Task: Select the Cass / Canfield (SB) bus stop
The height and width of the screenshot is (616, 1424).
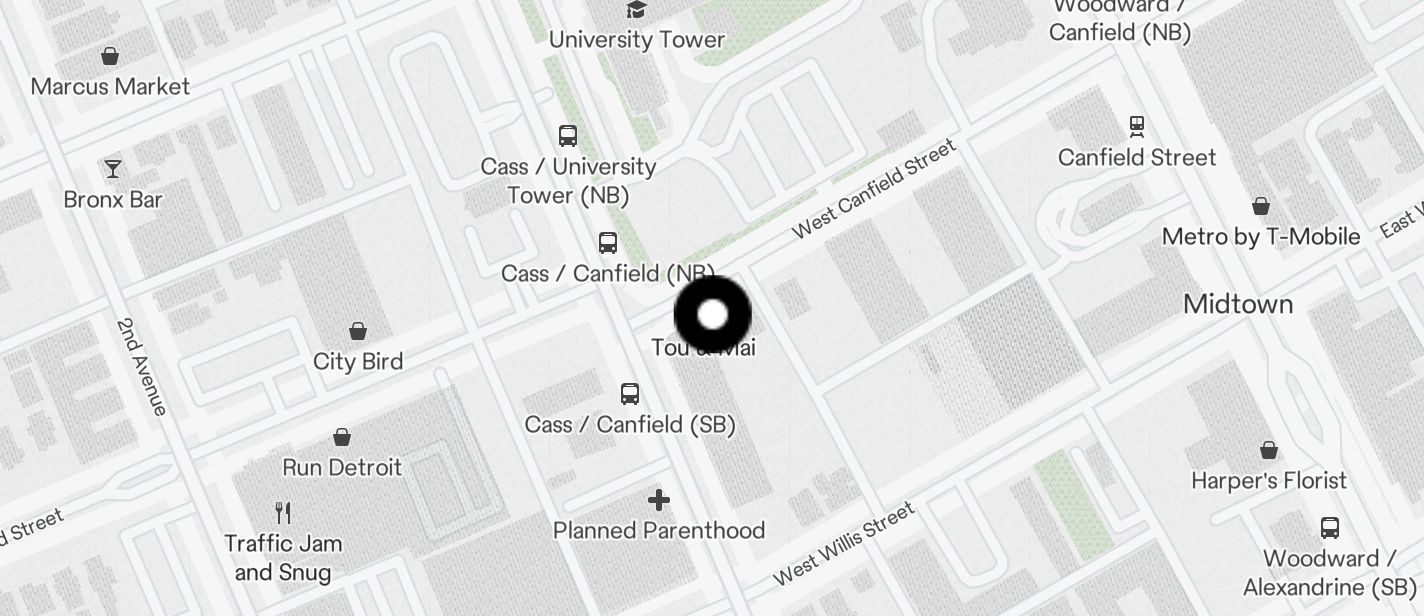Action: pos(629,394)
